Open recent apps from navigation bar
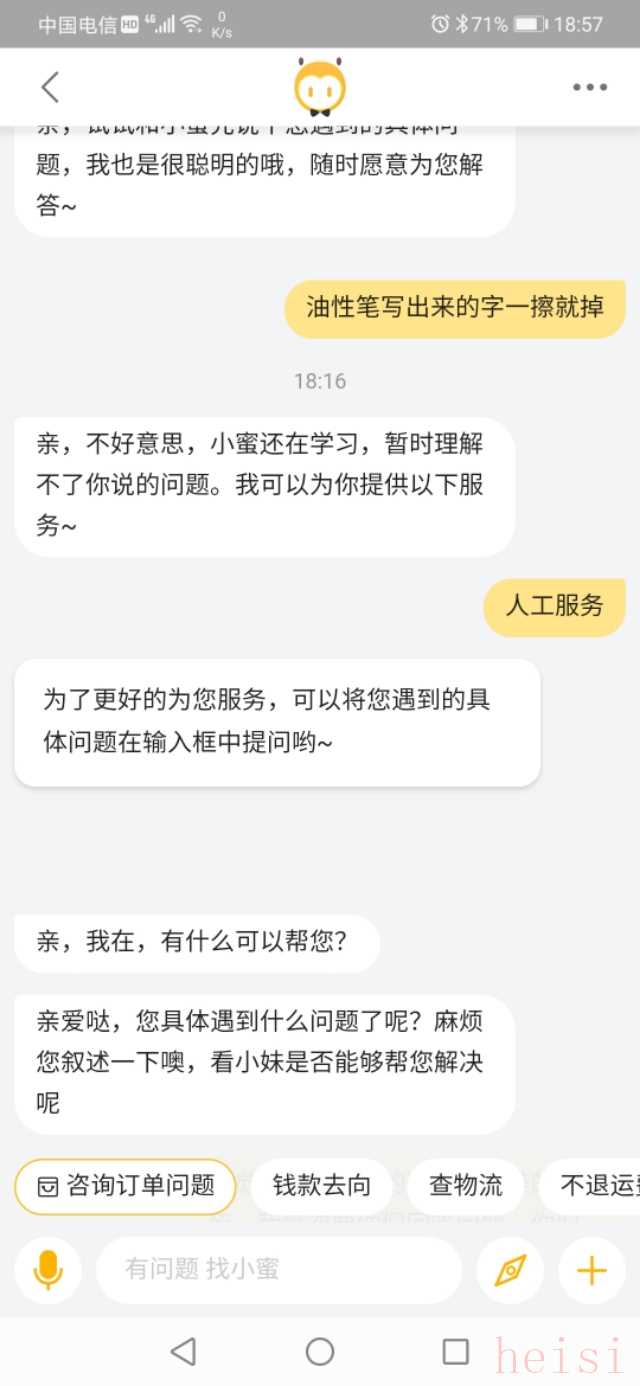 click(x=456, y=1352)
